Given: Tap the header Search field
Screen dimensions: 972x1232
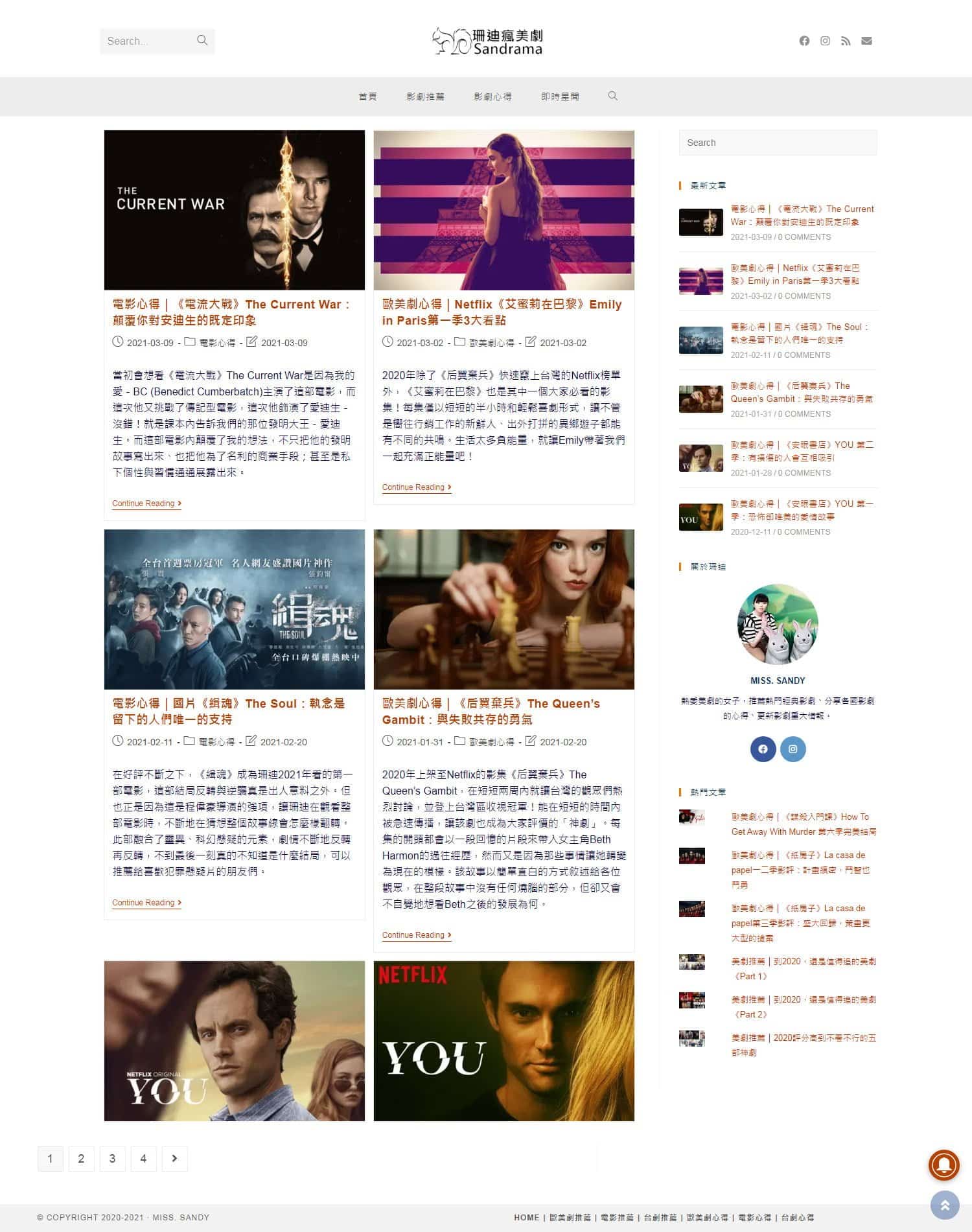Looking at the screenshot, I should (149, 41).
